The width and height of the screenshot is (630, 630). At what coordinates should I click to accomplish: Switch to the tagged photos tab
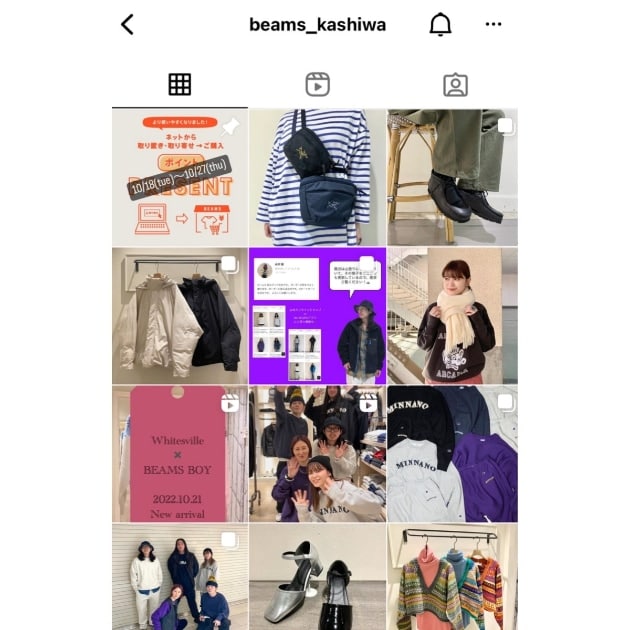pyautogui.click(x=455, y=85)
